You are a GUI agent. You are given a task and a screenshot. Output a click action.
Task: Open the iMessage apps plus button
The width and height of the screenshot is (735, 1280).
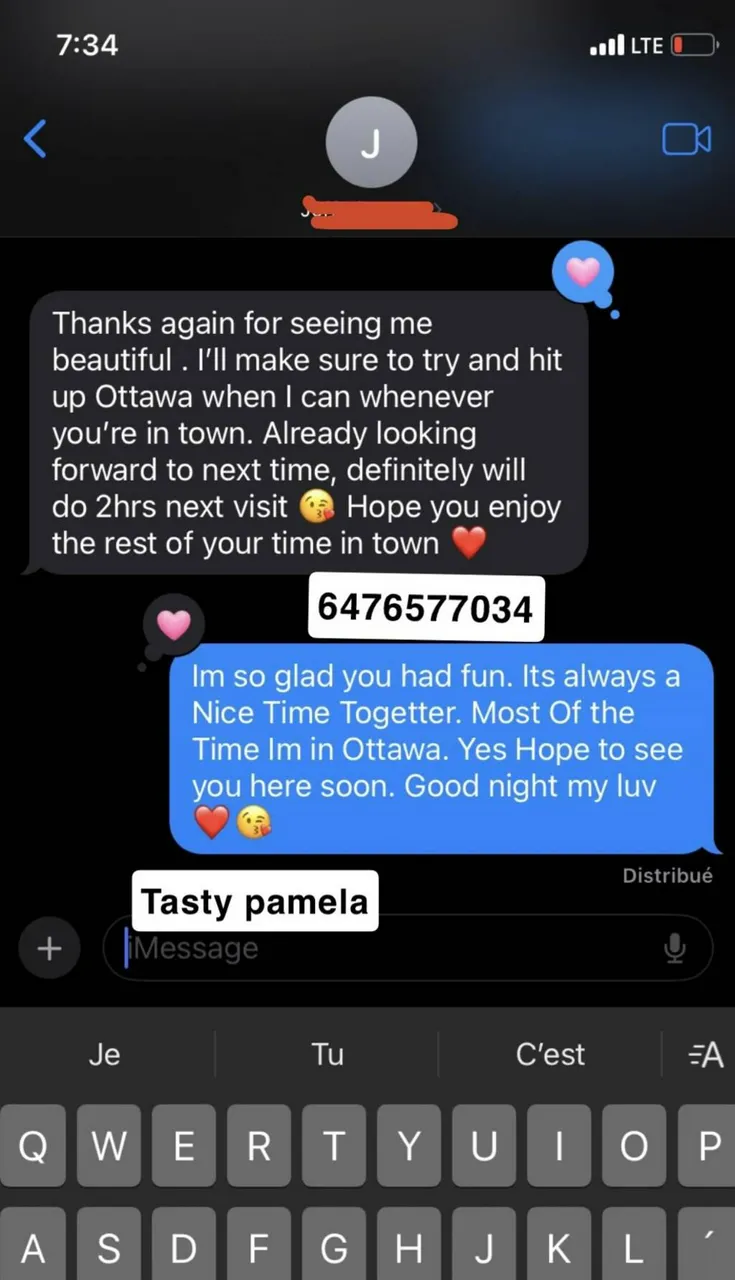(49, 948)
